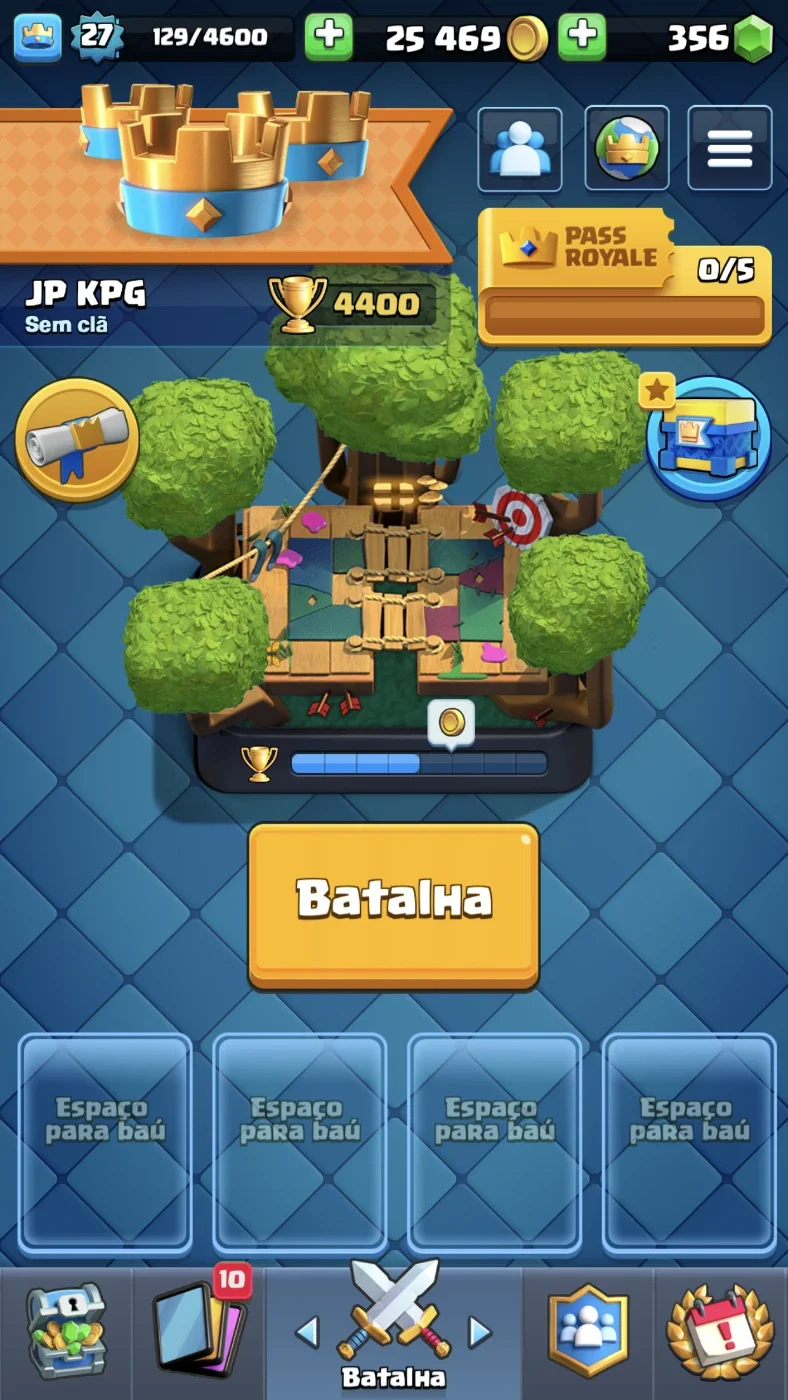Switch to the clan social tab
The height and width of the screenshot is (1400, 788).
[588, 1332]
